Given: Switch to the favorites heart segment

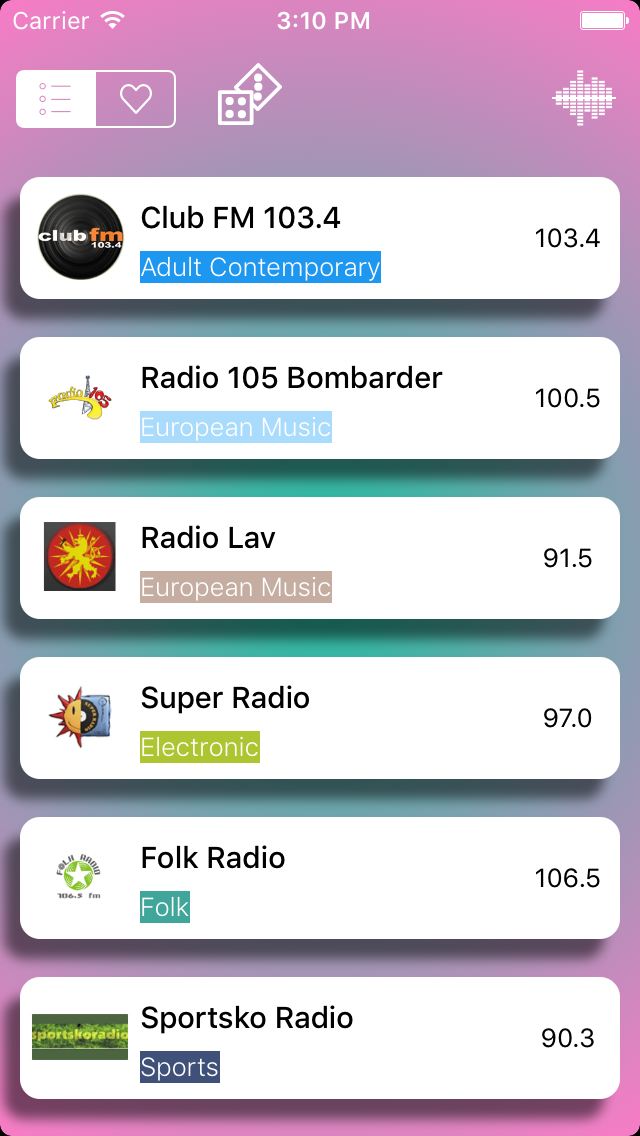Looking at the screenshot, I should click(x=135, y=99).
